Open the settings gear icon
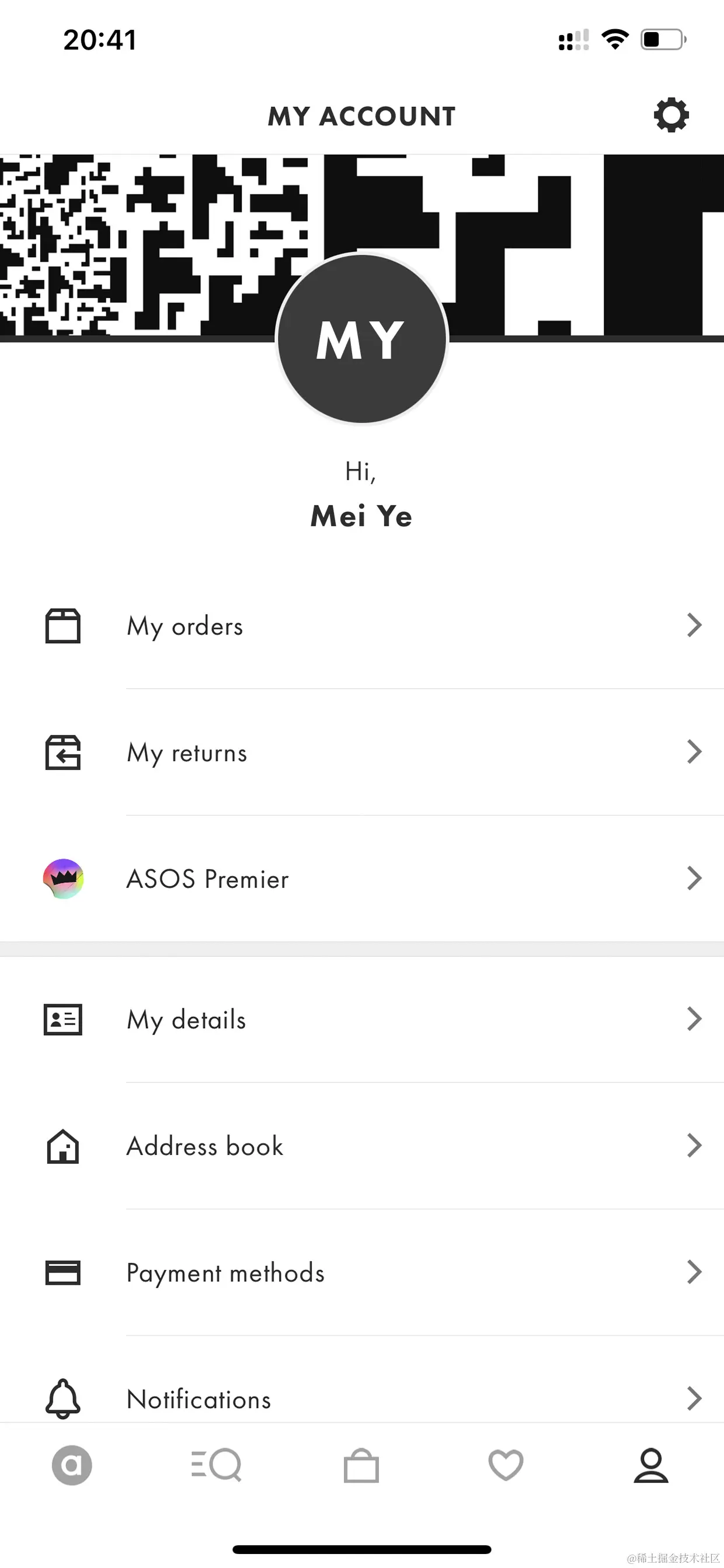The width and height of the screenshot is (724, 1568). tap(670, 115)
